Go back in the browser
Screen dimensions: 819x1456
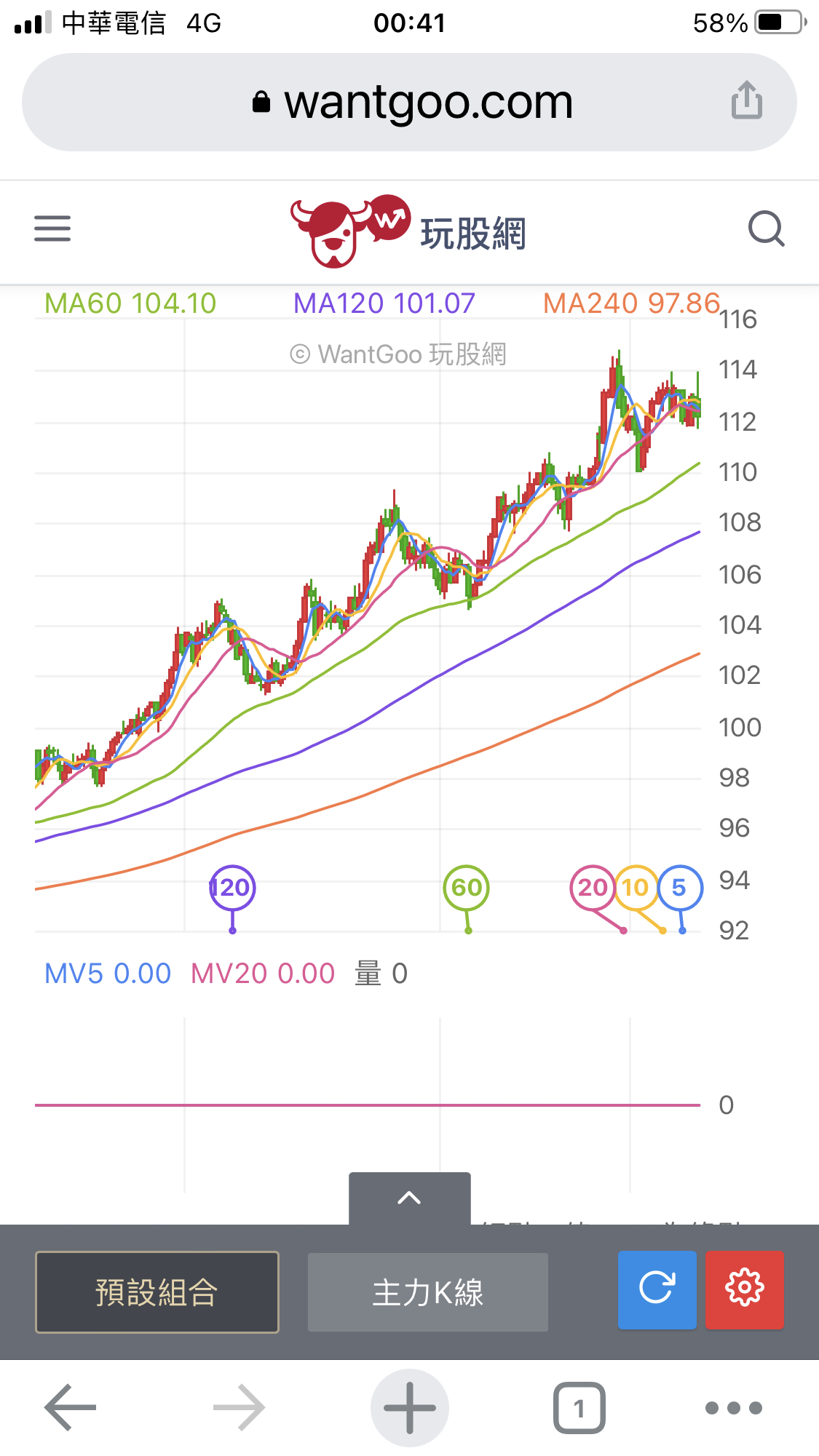[71, 1407]
